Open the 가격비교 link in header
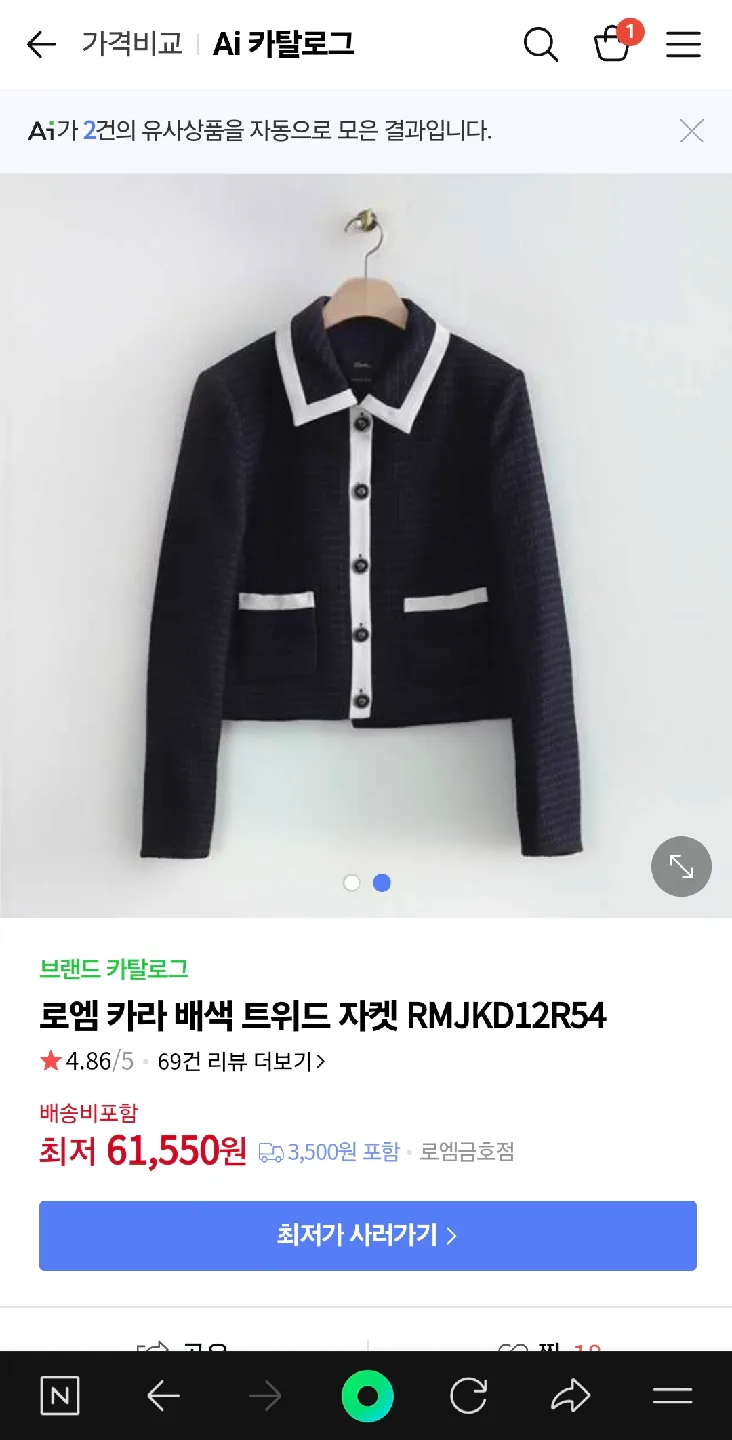 [x=132, y=44]
